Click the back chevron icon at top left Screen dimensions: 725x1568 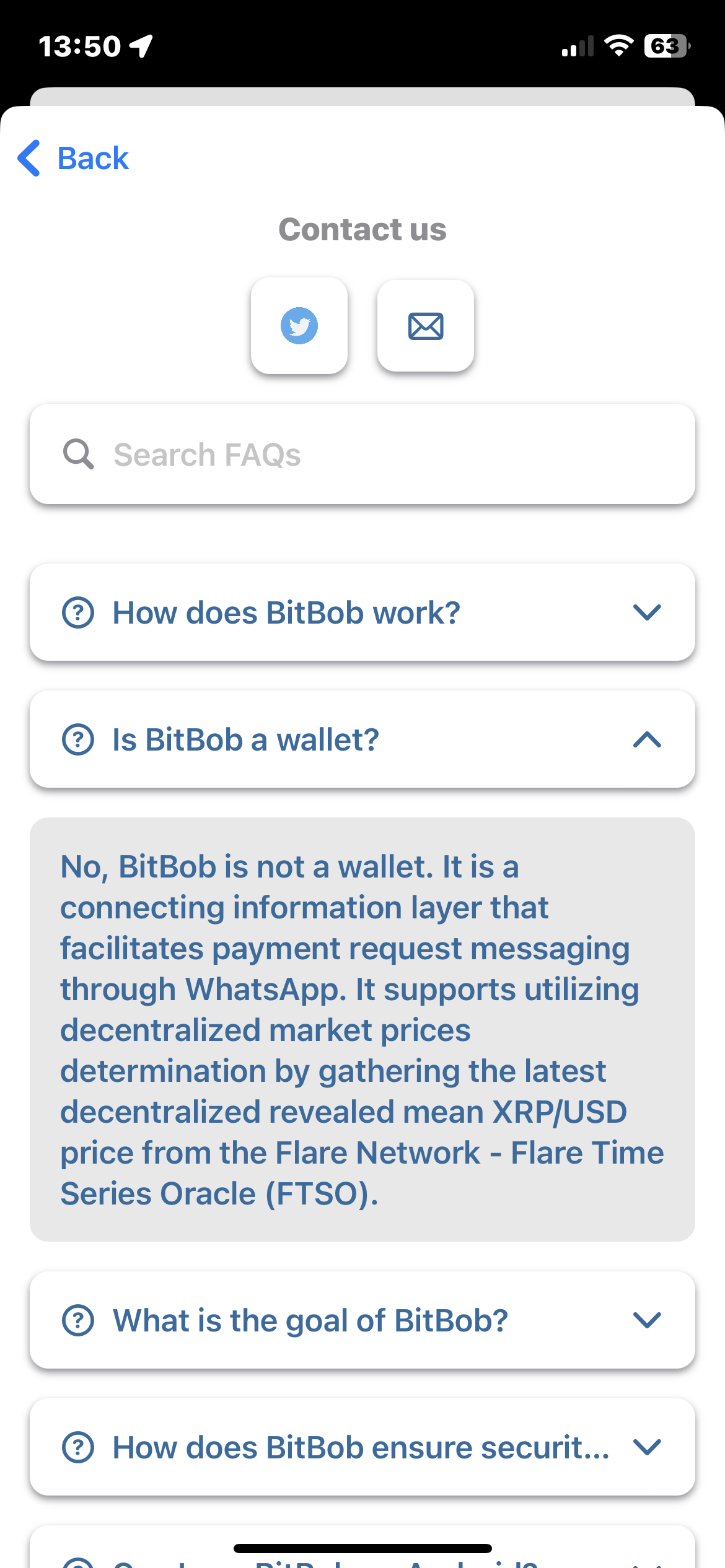click(28, 158)
